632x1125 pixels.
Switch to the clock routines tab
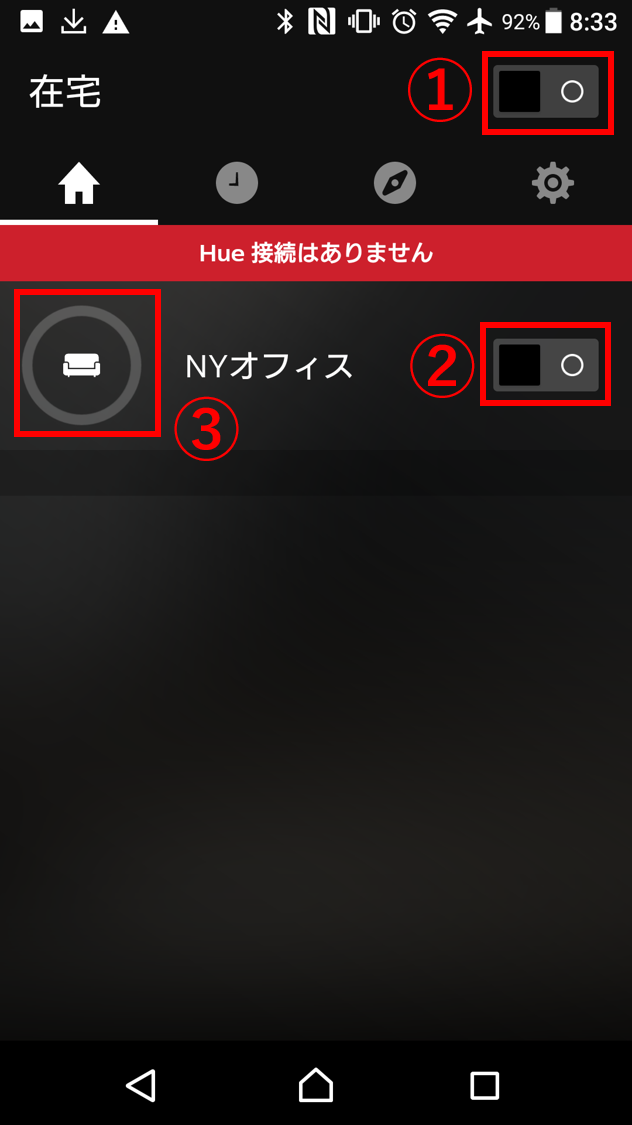coord(237,184)
